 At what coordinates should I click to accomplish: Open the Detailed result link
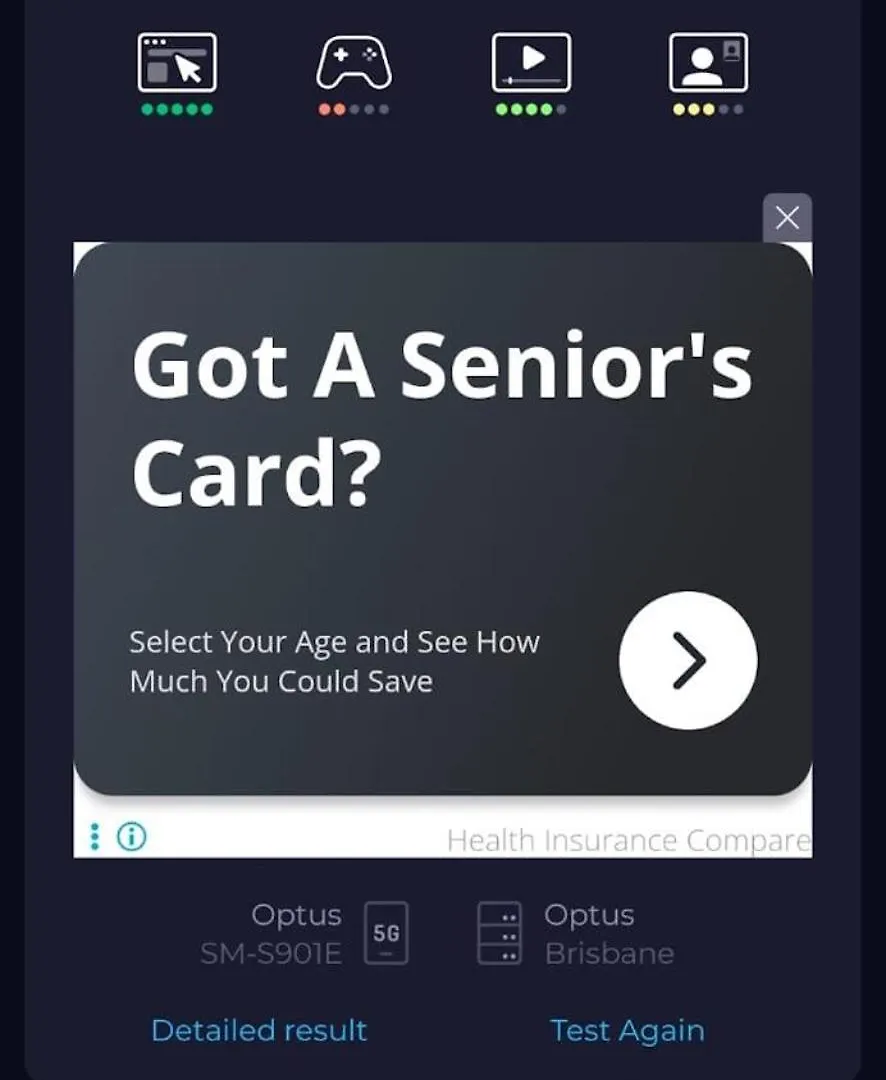tap(259, 1030)
